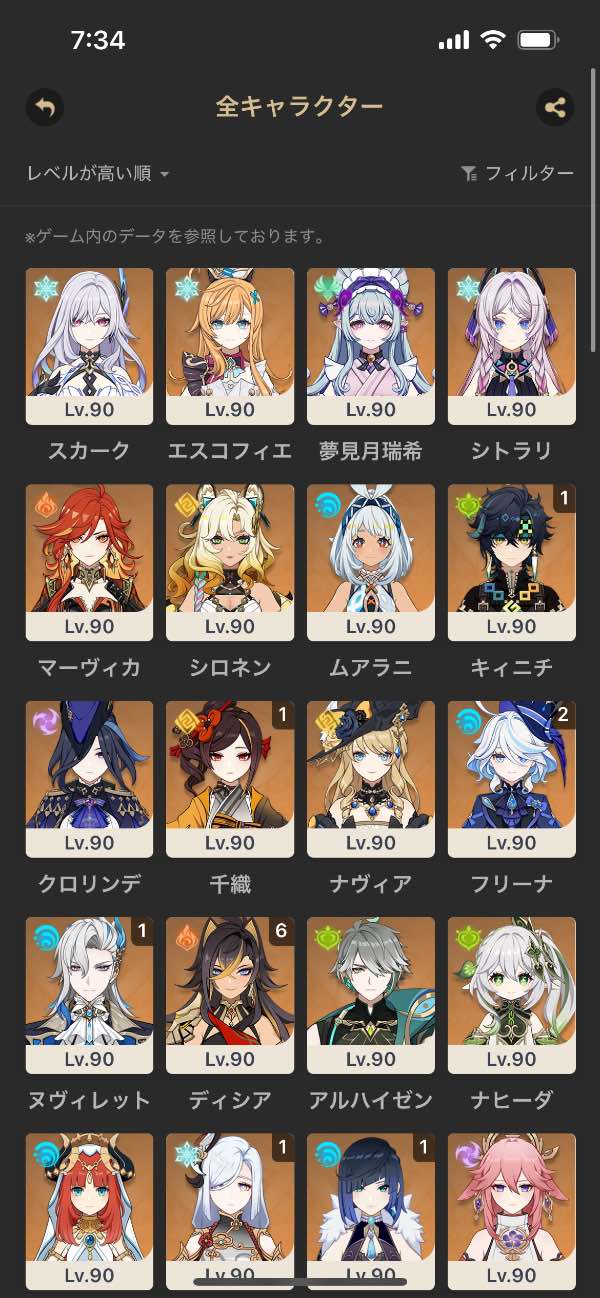This screenshot has width=600, height=1298.
Task: Open ムアラニ character card
Action: [371, 562]
